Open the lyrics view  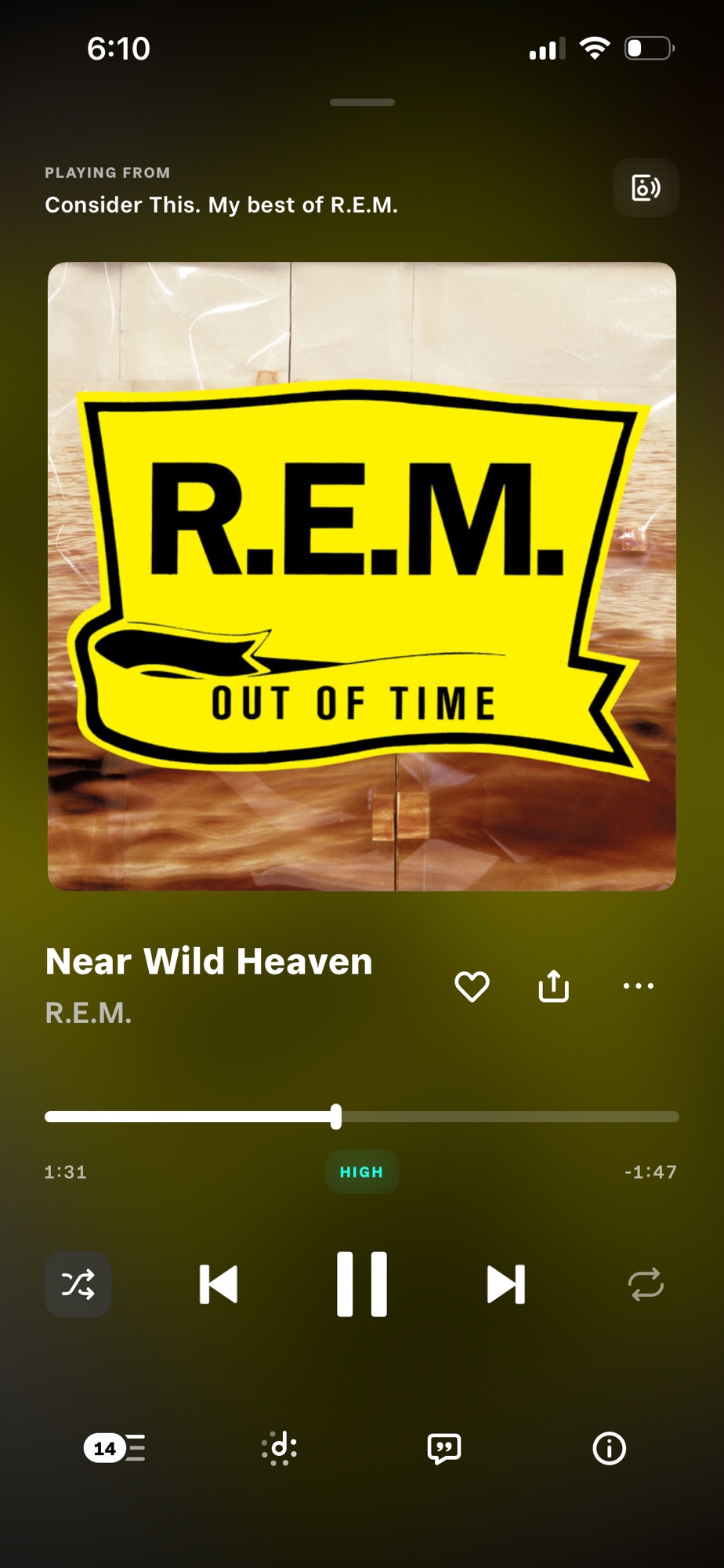444,1448
